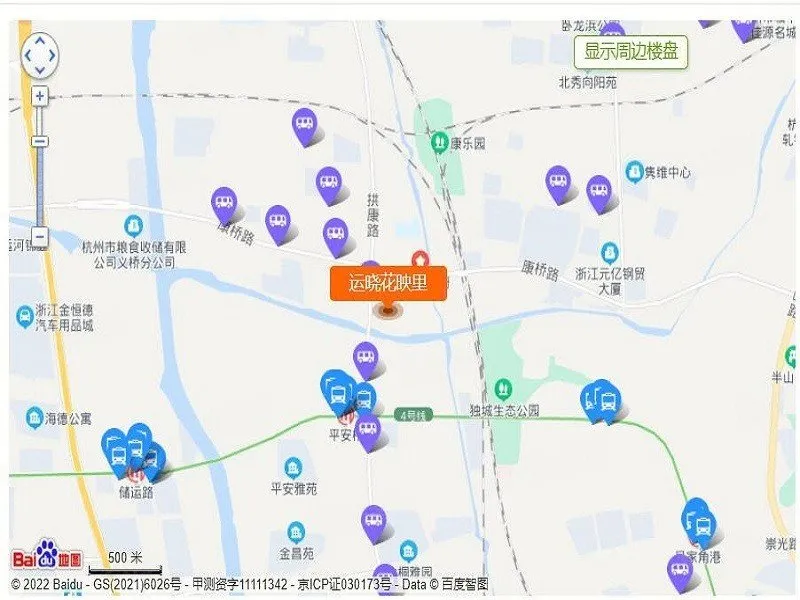Image resolution: width=800 pixels, height=600 pixels.
Task: Pan the map down with the arrow
Action: click(40, 69)
